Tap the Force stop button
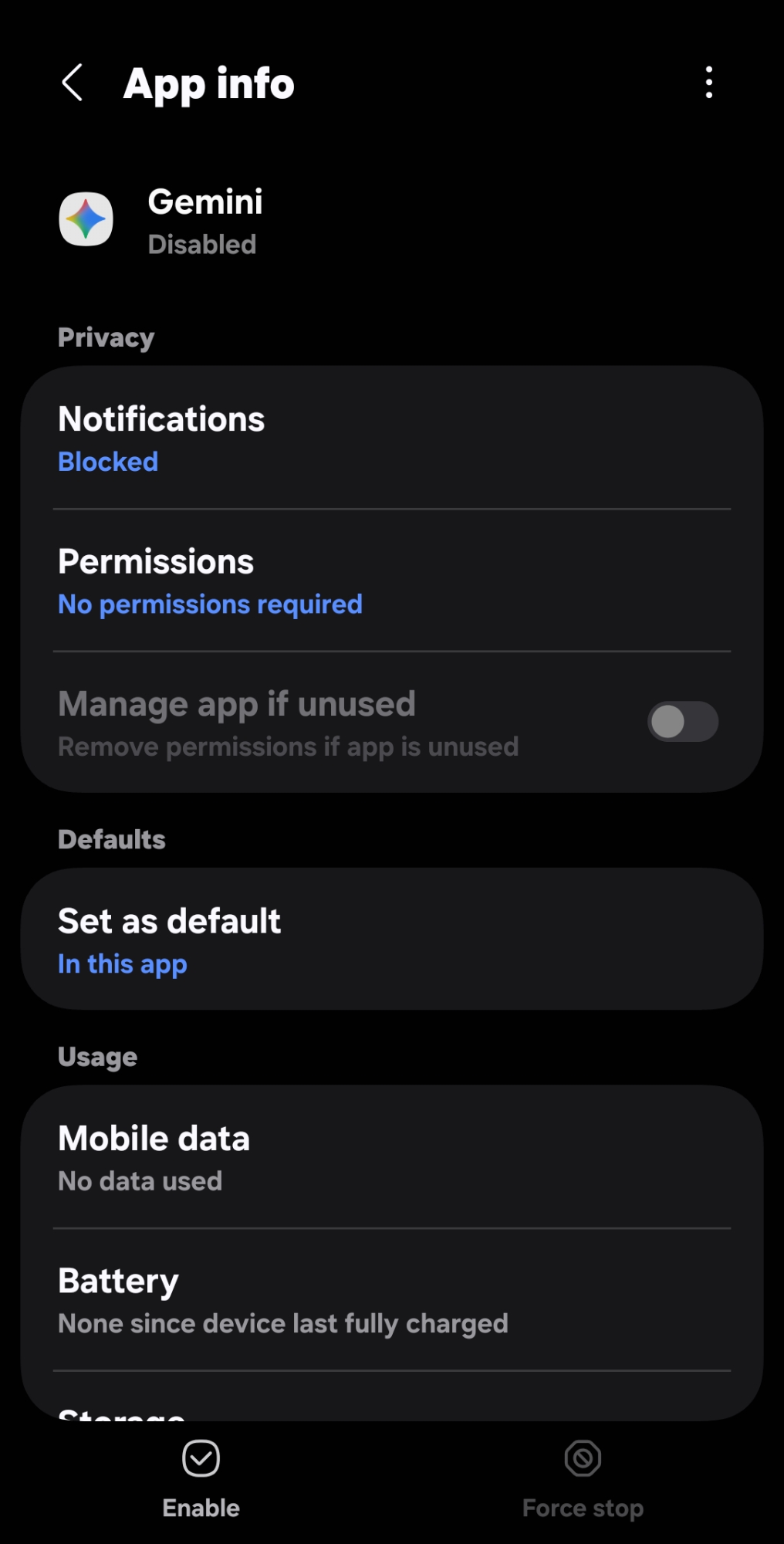 tap(583, 1478)
